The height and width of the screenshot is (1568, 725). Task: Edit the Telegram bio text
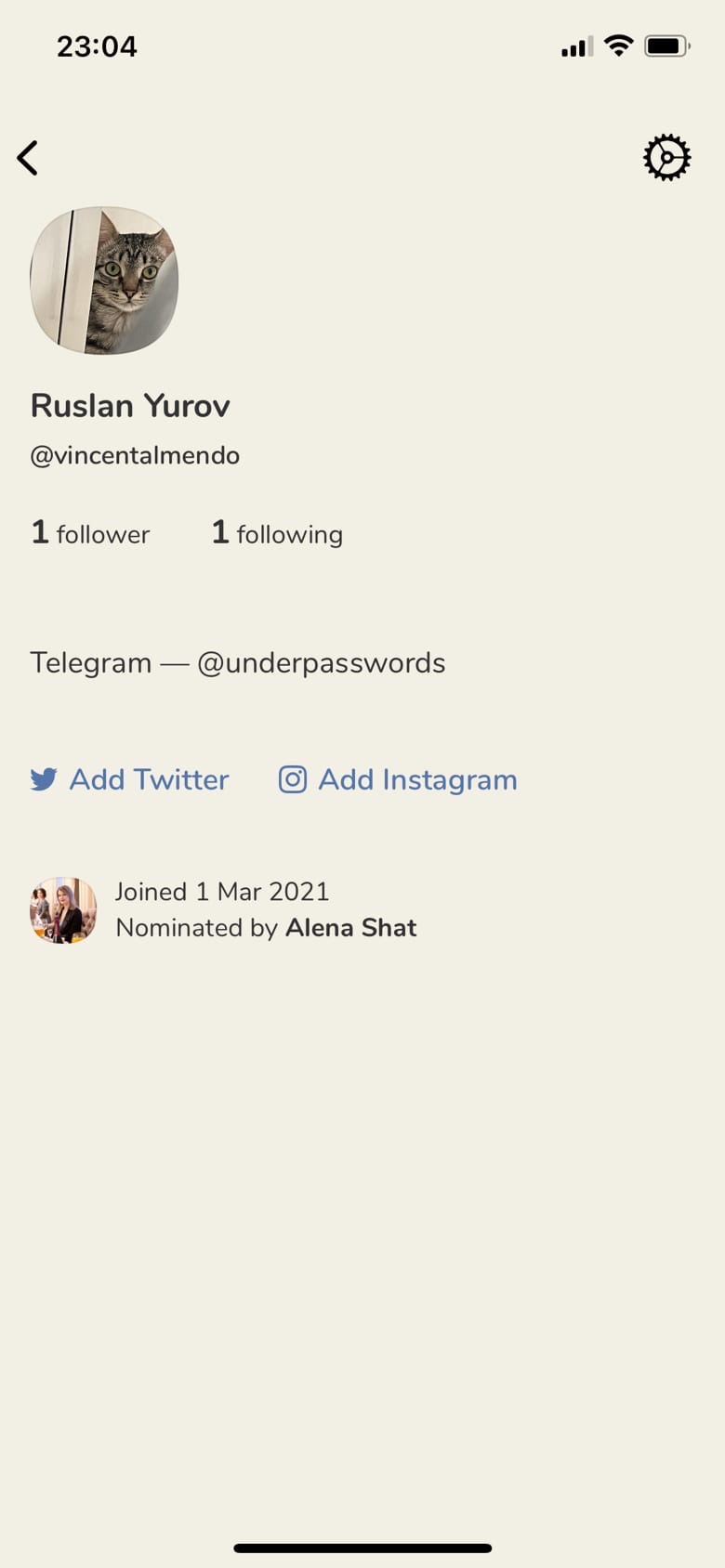coord(238,663)
